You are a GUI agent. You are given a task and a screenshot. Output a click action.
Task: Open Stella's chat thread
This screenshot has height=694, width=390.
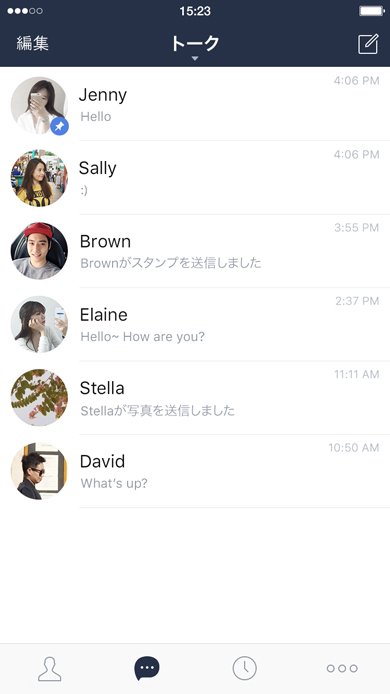pyautogui.click(x=195, y=398)
